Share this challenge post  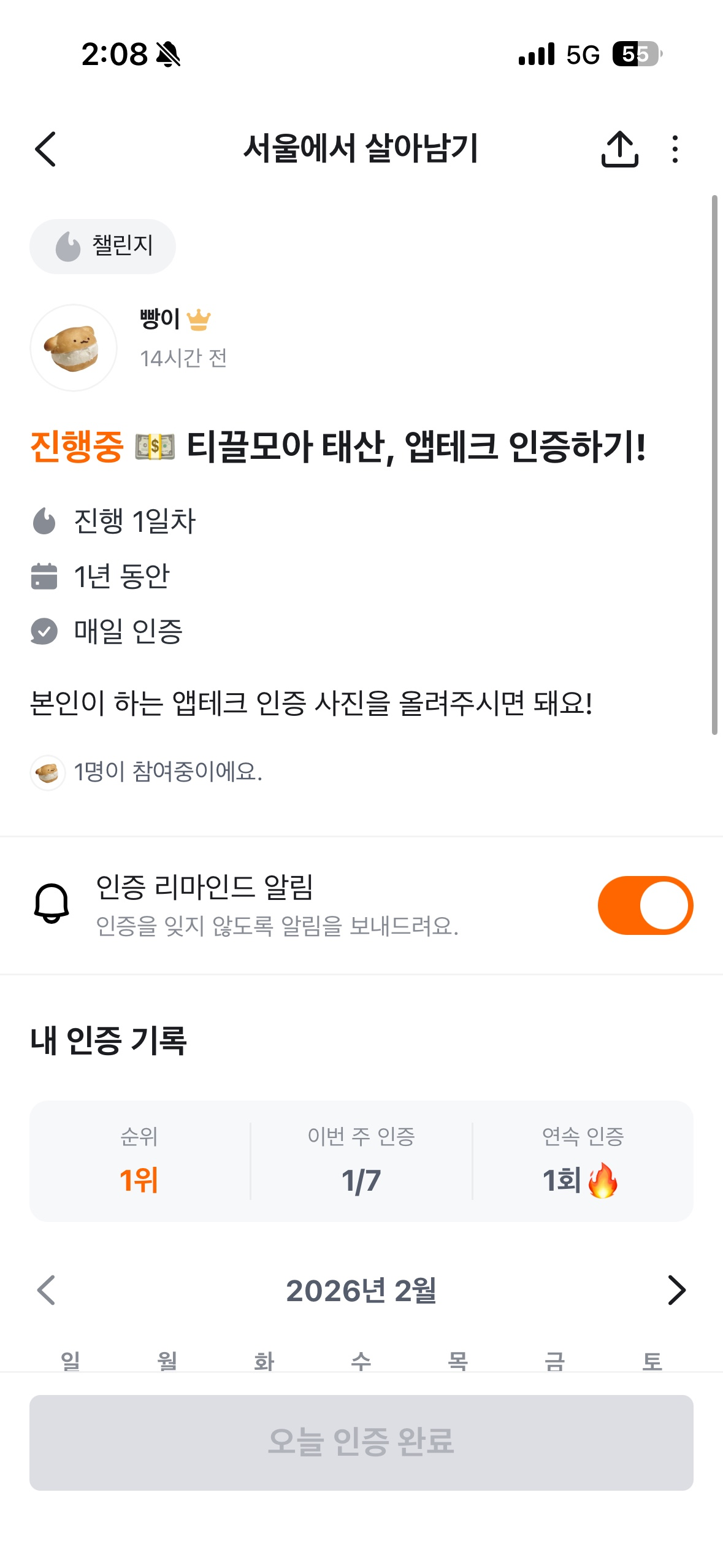pyautogui.click(x=619, y=149)
